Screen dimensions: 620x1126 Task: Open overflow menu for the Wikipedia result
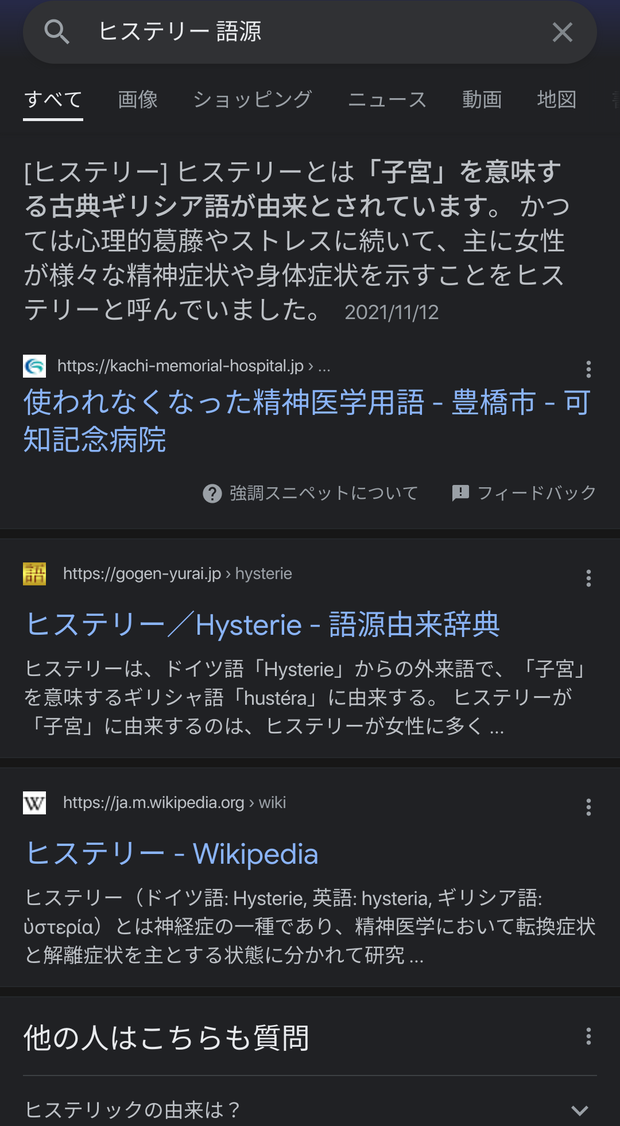coord(588,806)
